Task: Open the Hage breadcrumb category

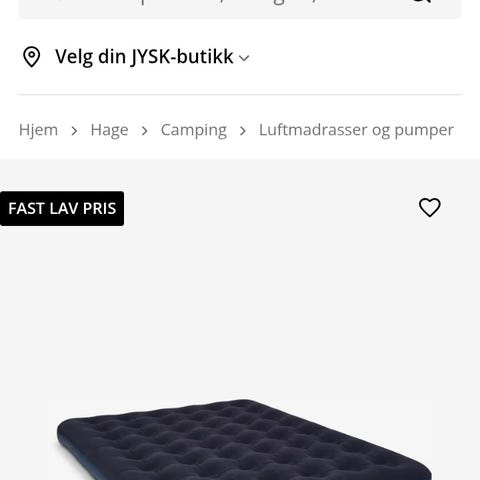Action: pos(109,130)
